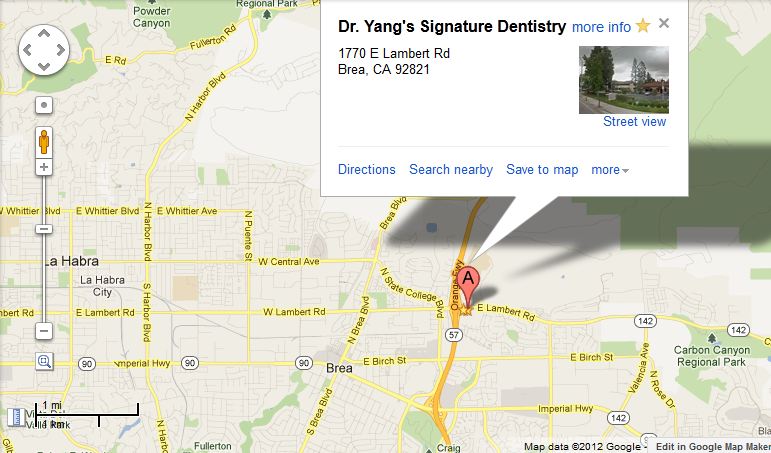Select Save to map

pyautogui.click(x=542, y=170)
